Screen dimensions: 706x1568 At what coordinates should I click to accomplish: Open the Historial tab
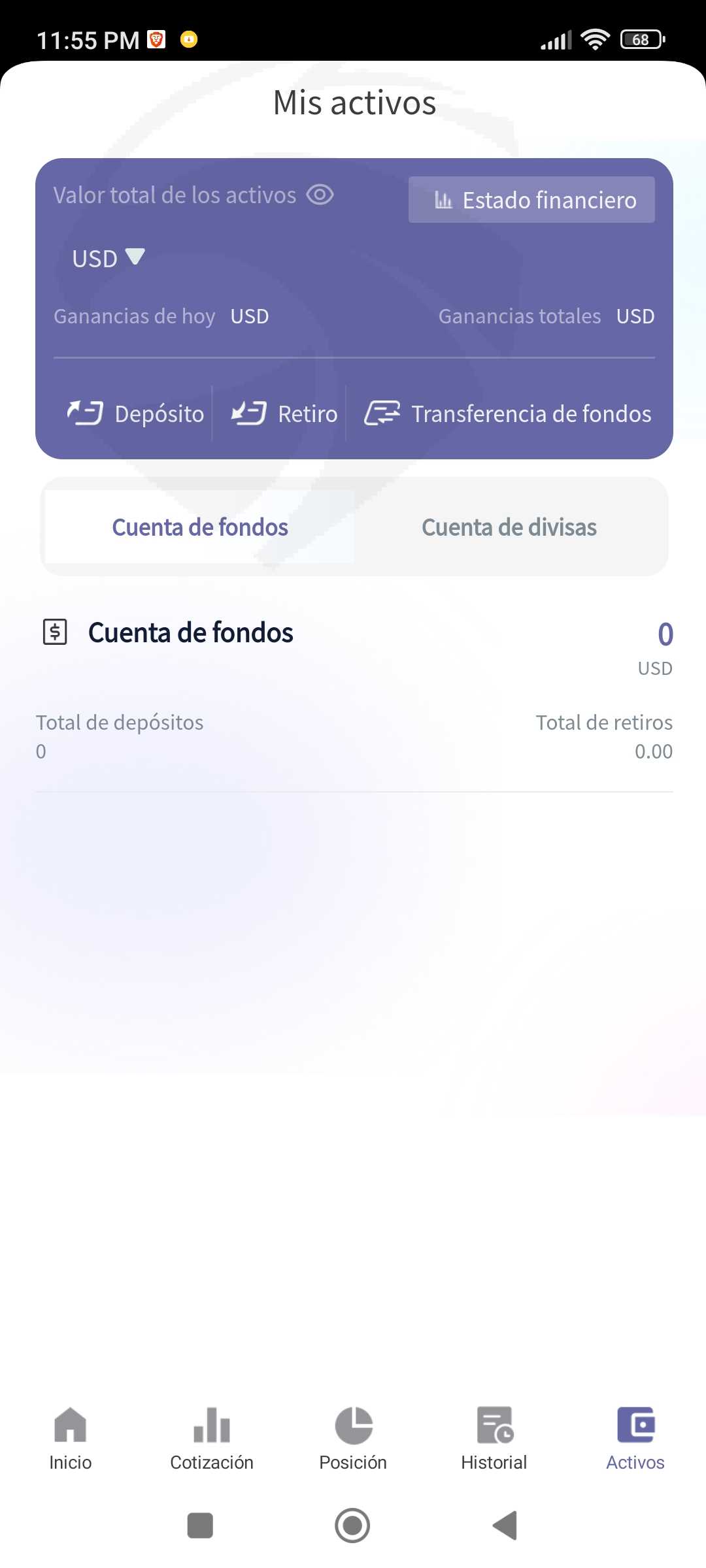tap(494, 1439)
